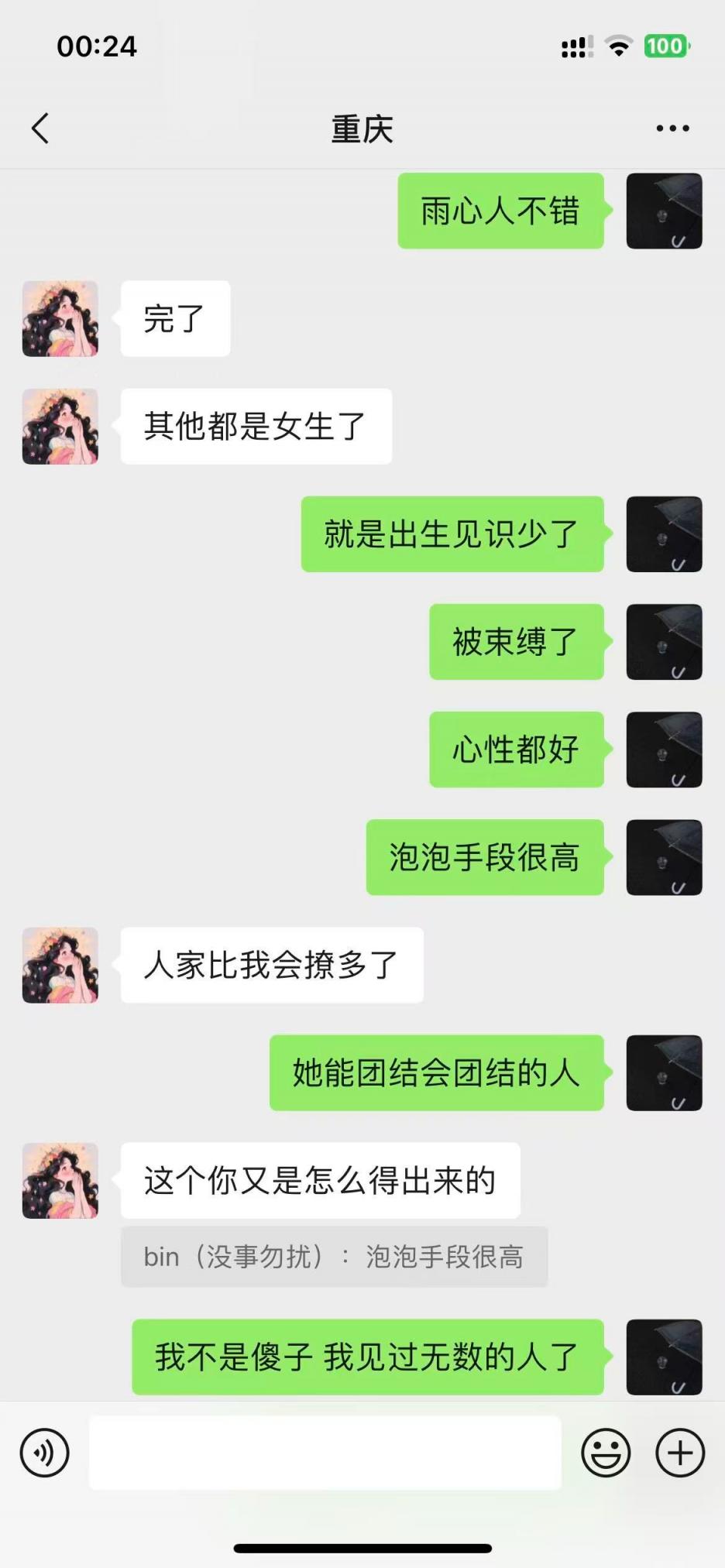Viewport: 725px width, 1568px height.
Task: Open the plus attachment menu
Action: (x=680, y=1453)
